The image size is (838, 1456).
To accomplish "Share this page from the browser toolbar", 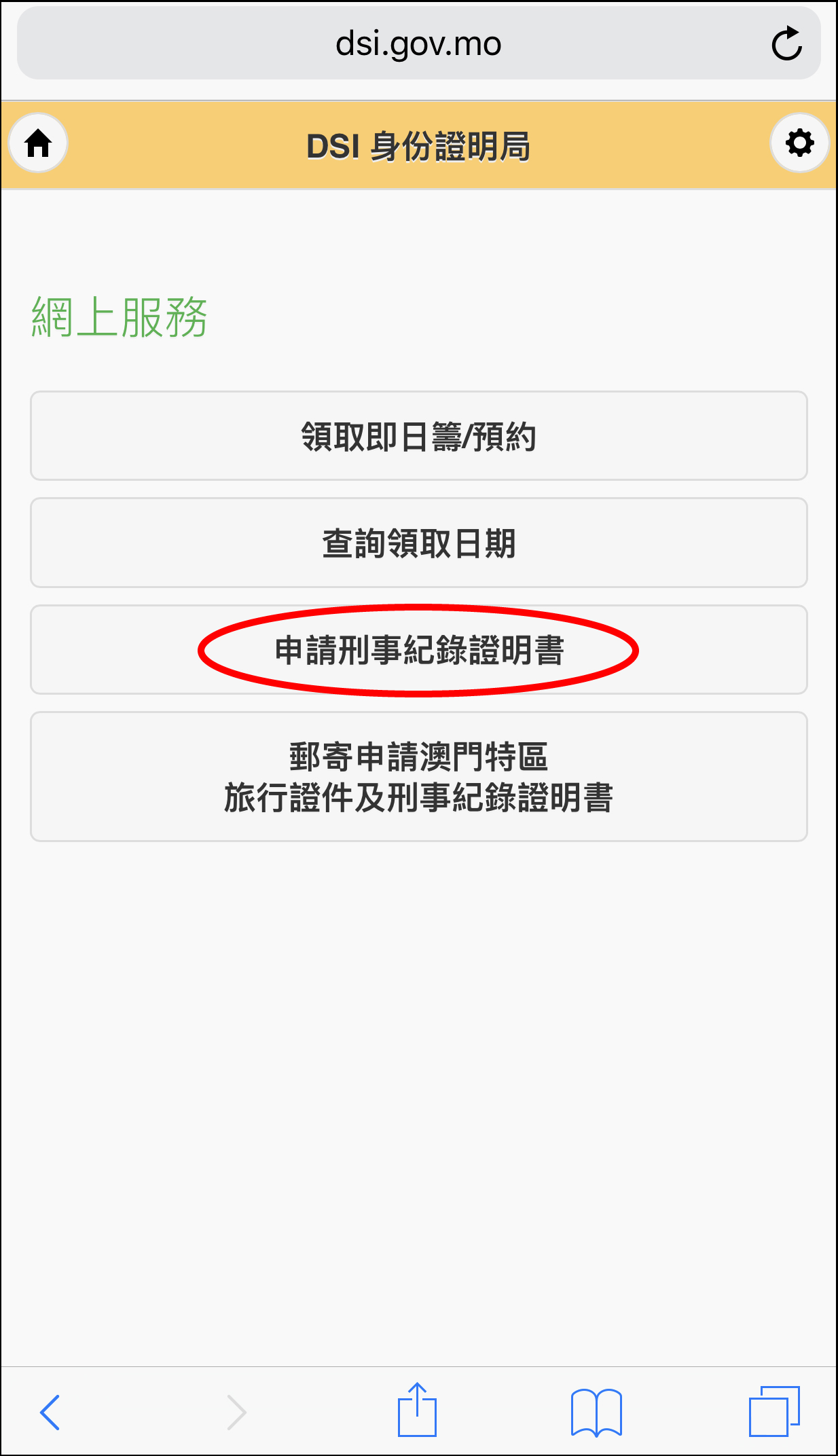I will pos(416,1410).
